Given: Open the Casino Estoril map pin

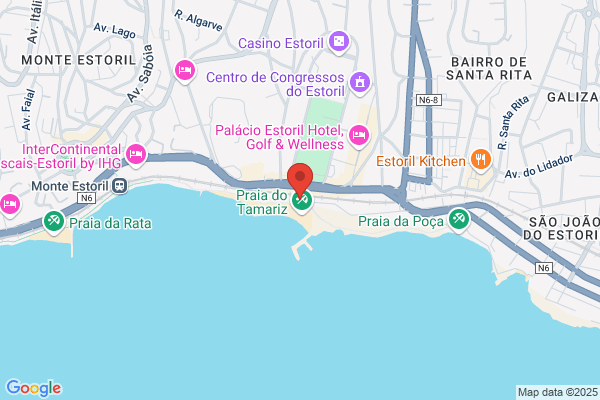Looking at the screenshot, I should [339, 42].
